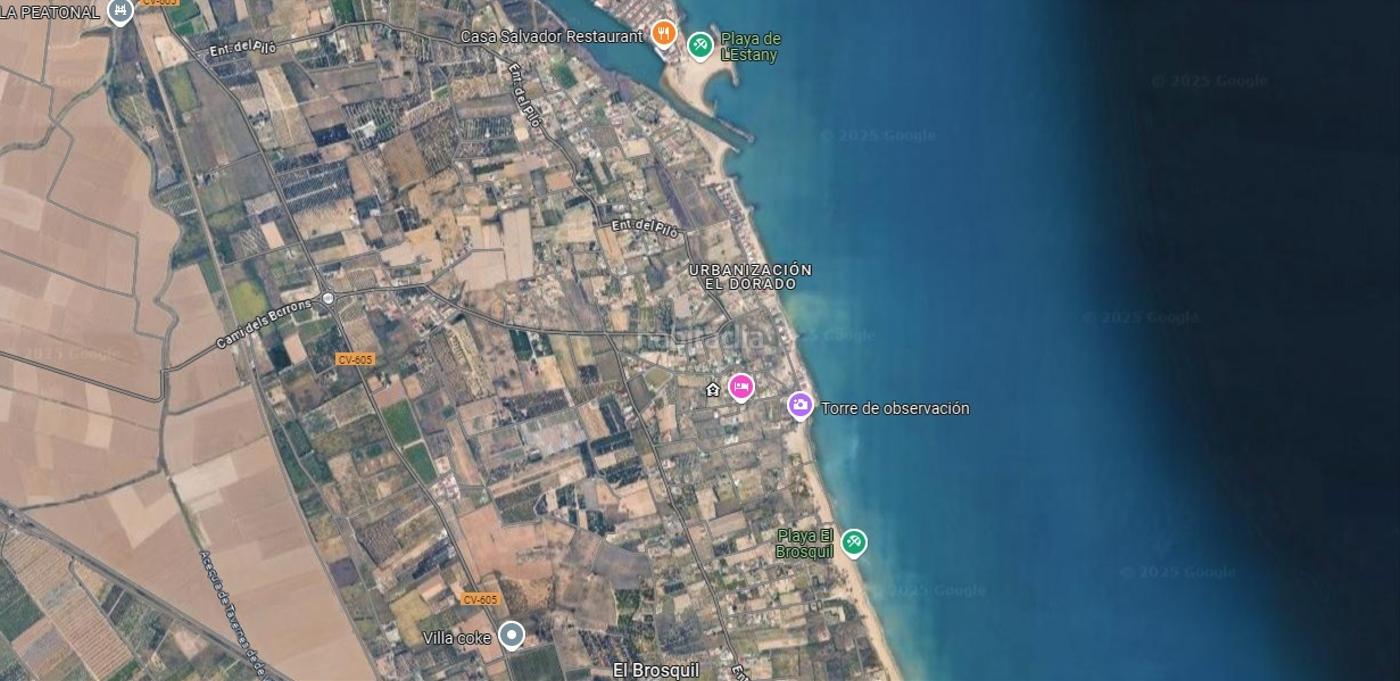Select the La Peatonal bridge pin
Viewport: 1400px width, 681px height.
121,11
